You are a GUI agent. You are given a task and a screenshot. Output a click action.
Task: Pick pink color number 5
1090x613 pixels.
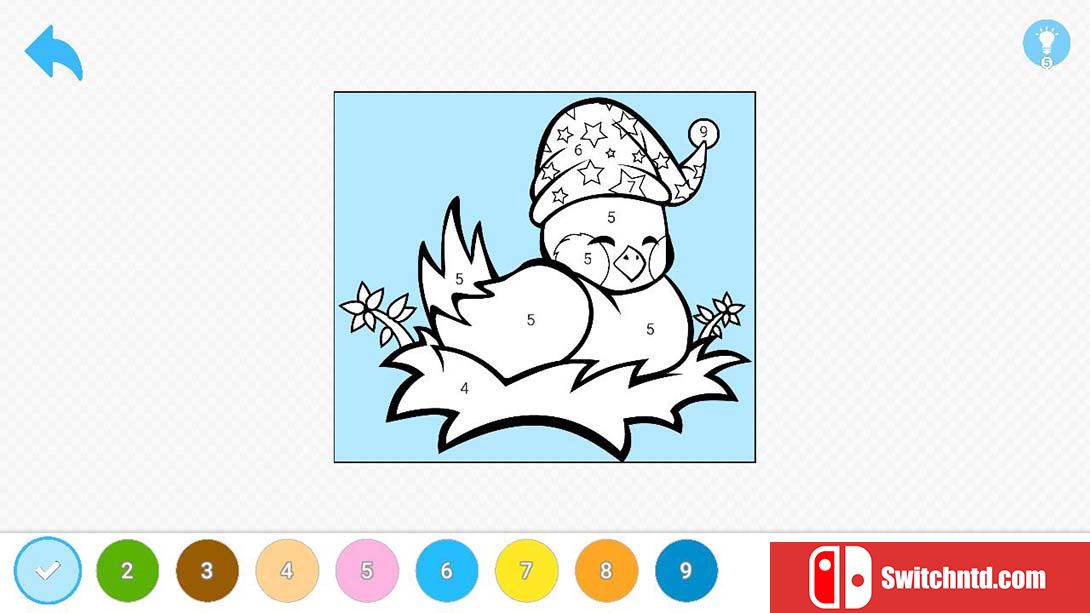[x=367, y=570]
